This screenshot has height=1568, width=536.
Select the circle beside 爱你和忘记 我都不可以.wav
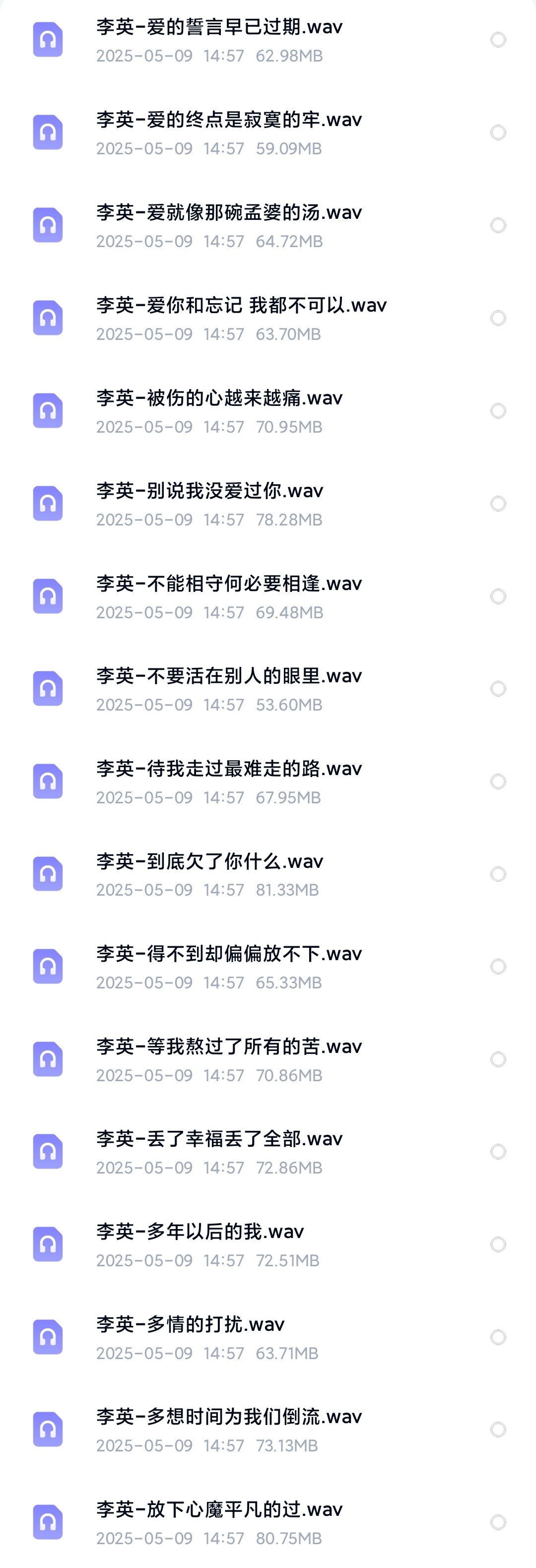click(x=498, y=319)
